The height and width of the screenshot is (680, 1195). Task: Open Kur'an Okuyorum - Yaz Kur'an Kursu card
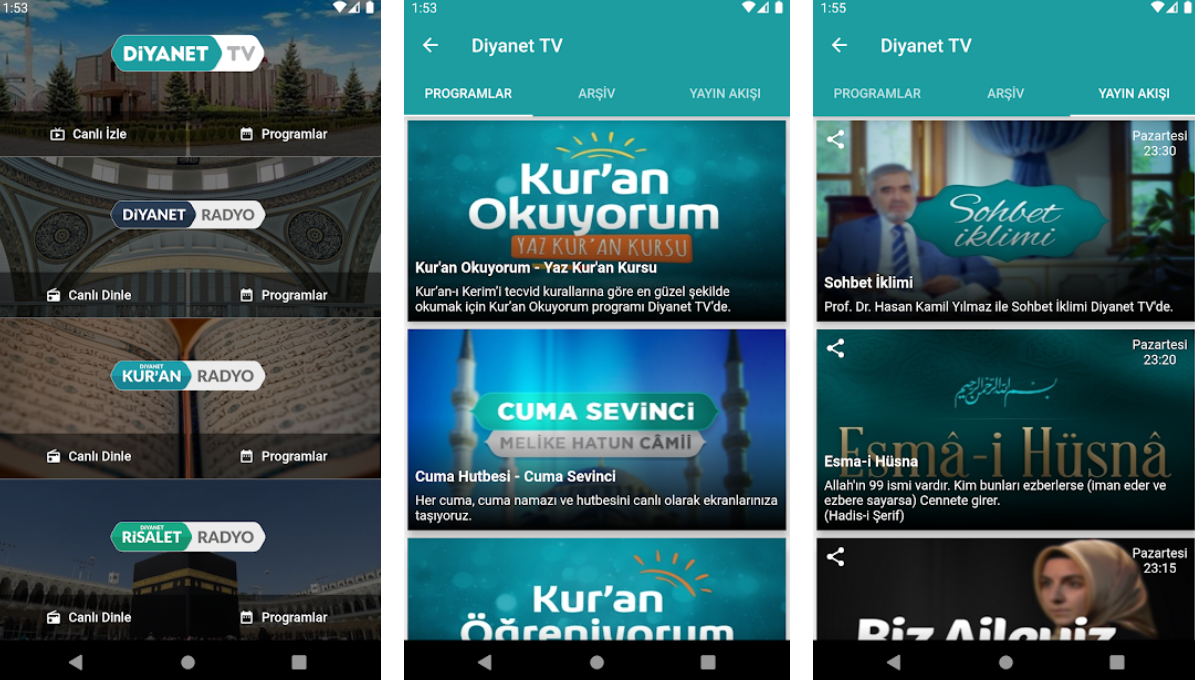coord(596,220)
